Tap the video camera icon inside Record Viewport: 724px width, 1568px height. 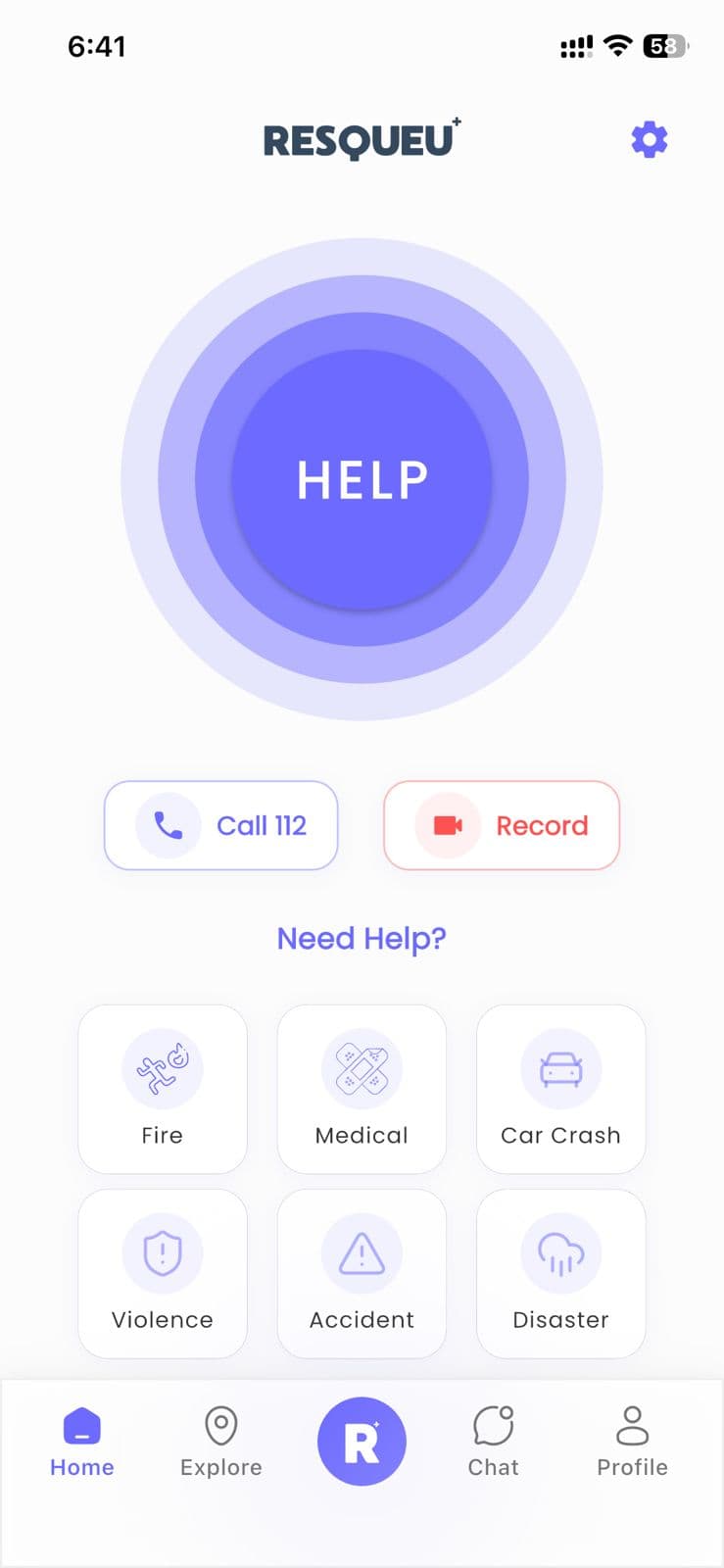tap(447, 825)
